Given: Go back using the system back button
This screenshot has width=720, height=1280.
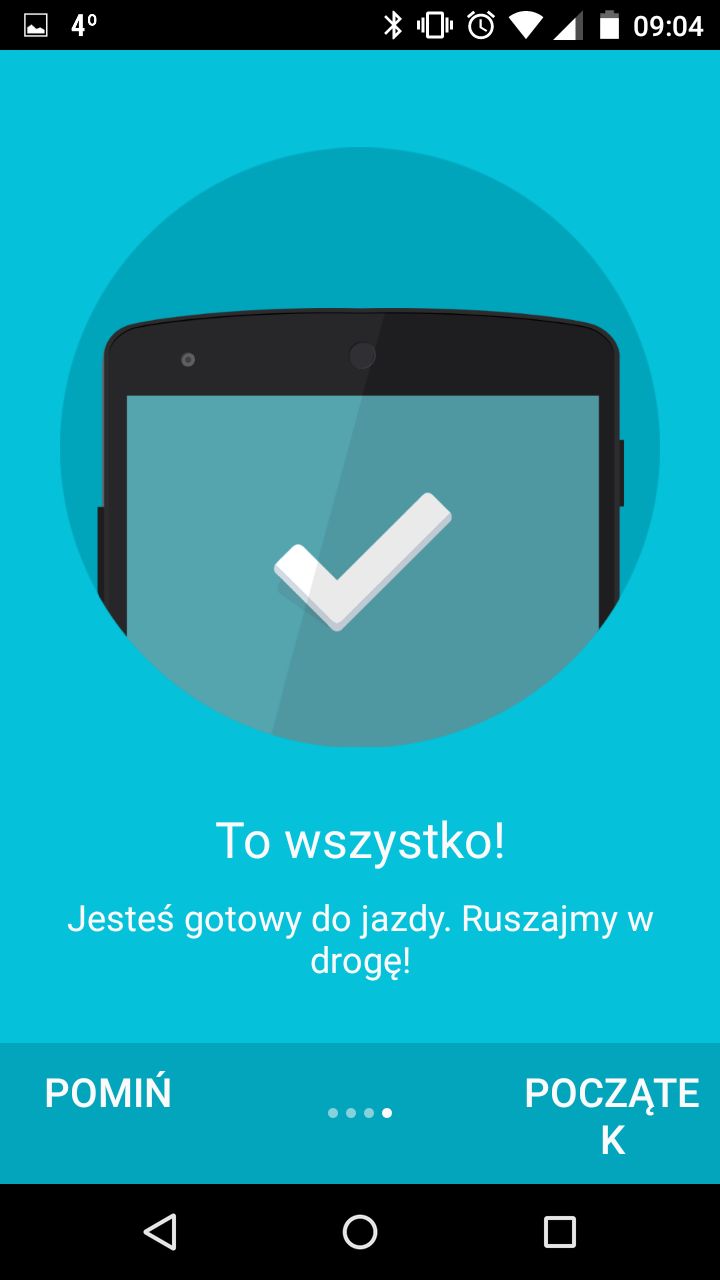Looking at the screenshot, I should point(160,1232).
